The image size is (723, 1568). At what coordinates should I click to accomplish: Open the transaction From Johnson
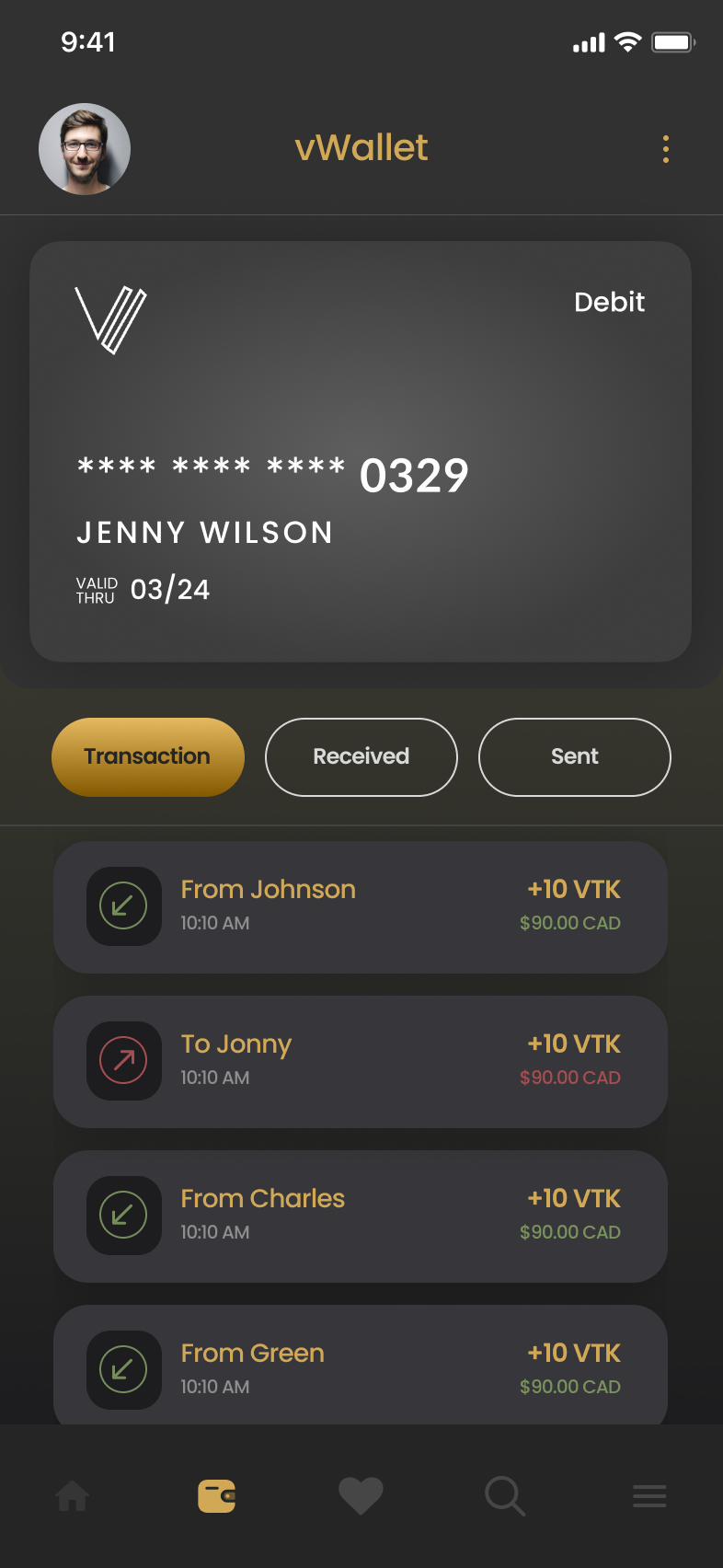(361, 906)
